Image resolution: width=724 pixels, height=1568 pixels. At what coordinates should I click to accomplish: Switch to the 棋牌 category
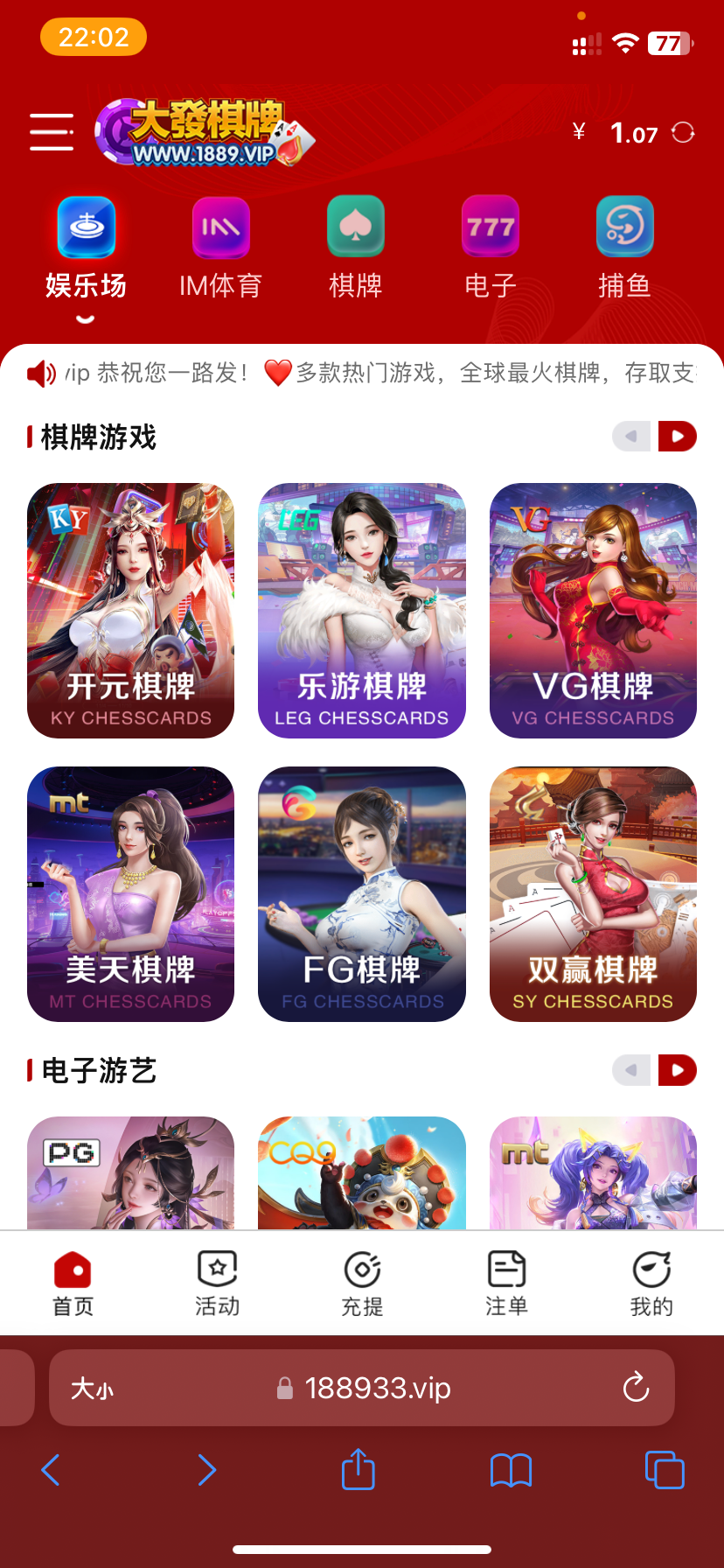[355, 248]
